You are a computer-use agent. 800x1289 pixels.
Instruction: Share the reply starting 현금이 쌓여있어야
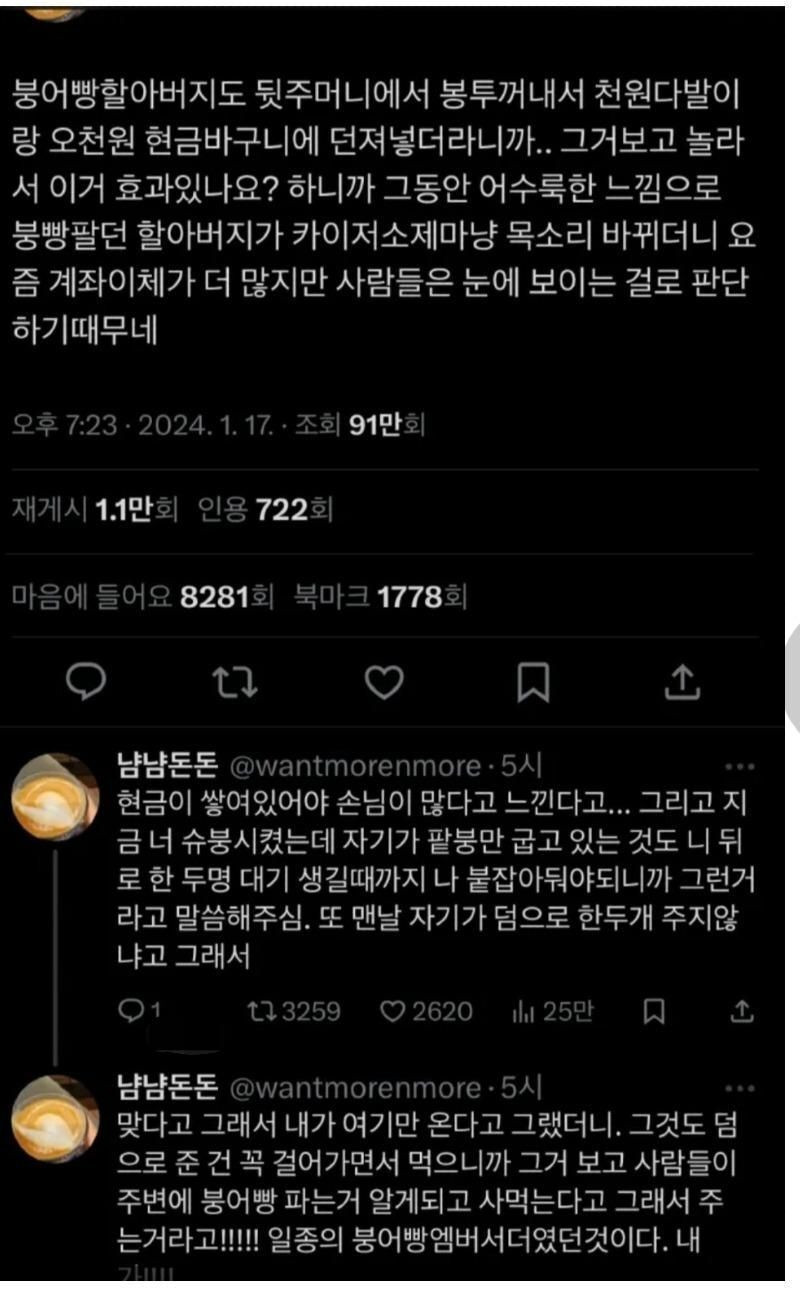pyautogui.click(x=741, y=1012)
